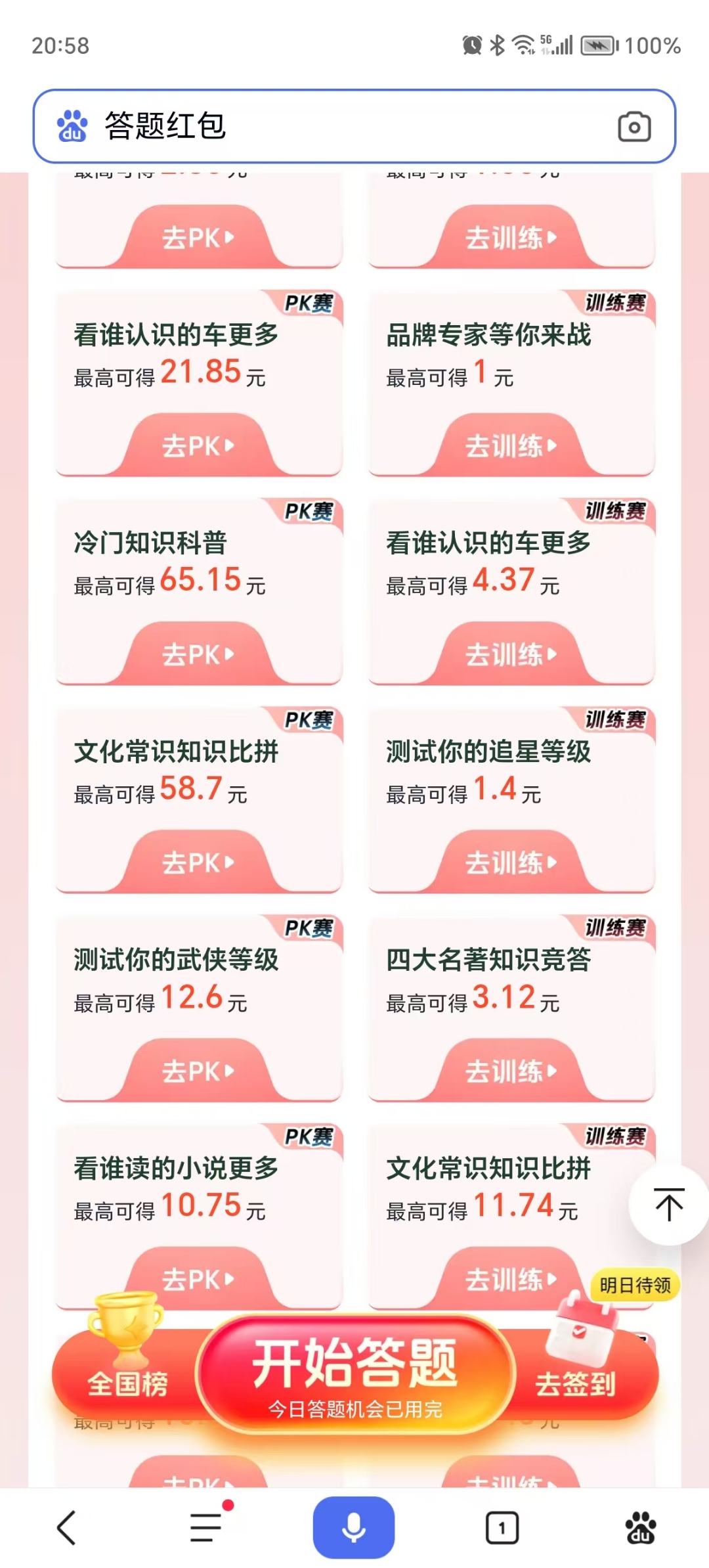Tap 去PK on the 冷门知识科普 card
Viewport: 709px width, 1568px height.
tap(197, 654)
